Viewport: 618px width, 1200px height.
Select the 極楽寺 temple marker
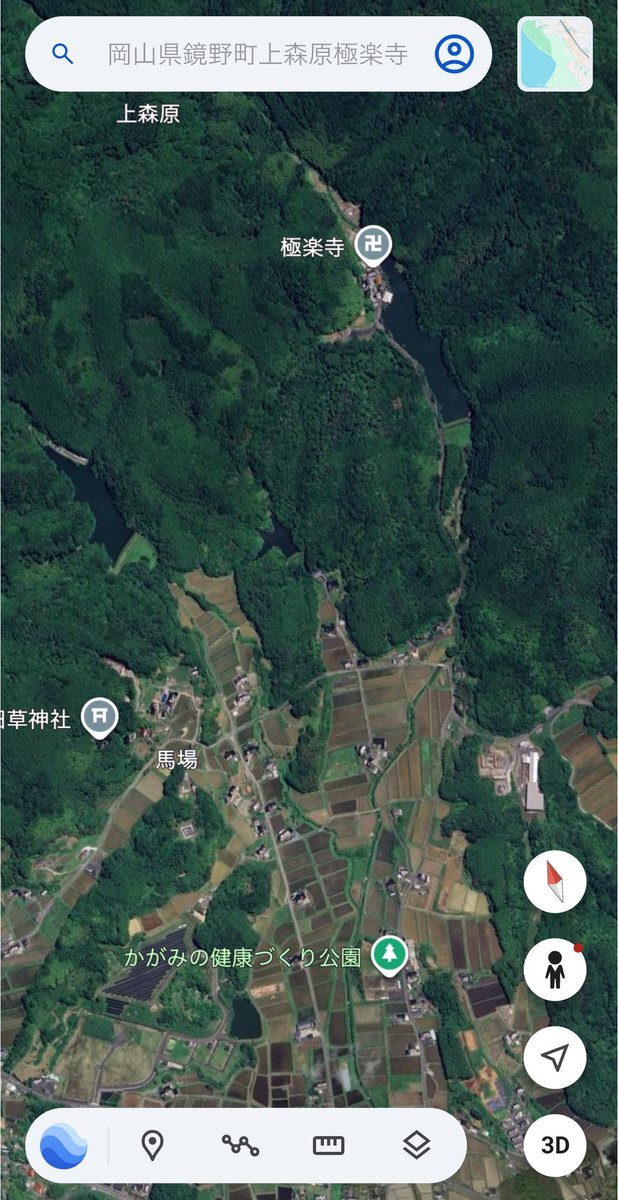[374, 243]
